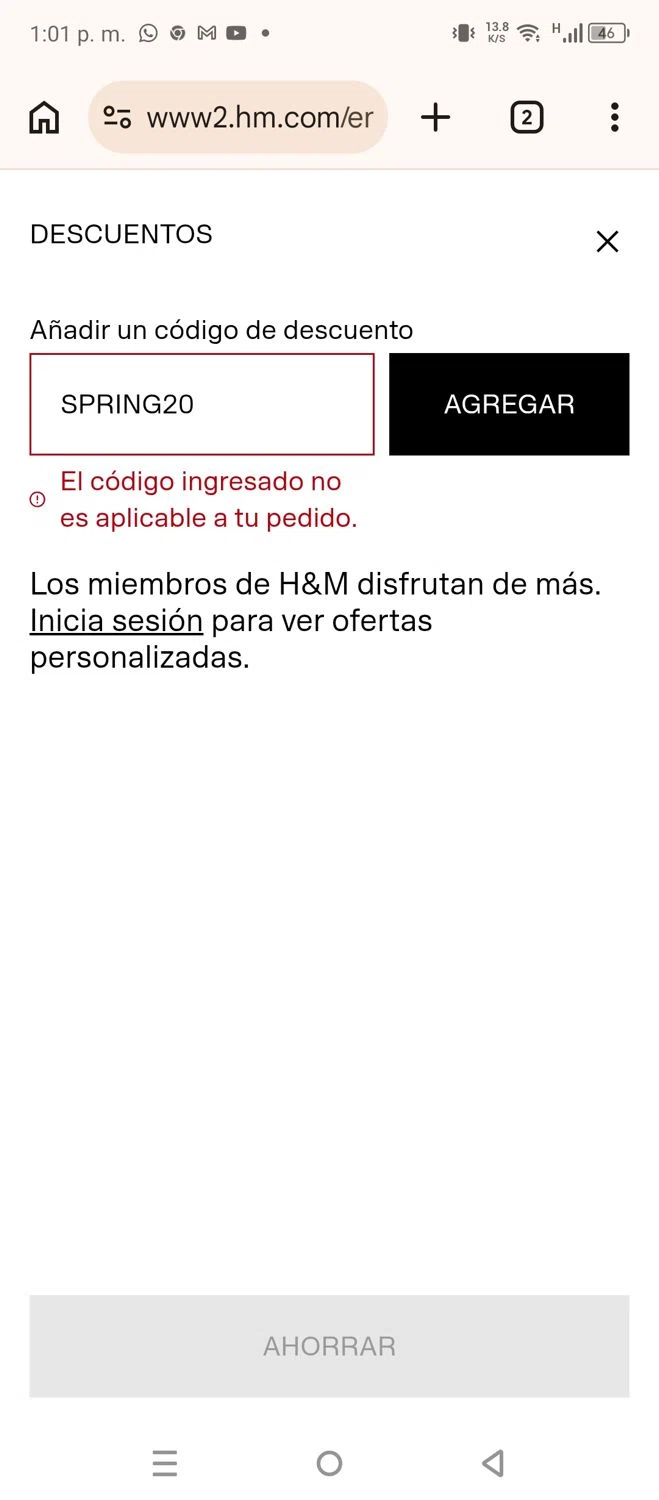Go to the browser home page

tap(44, 118)
